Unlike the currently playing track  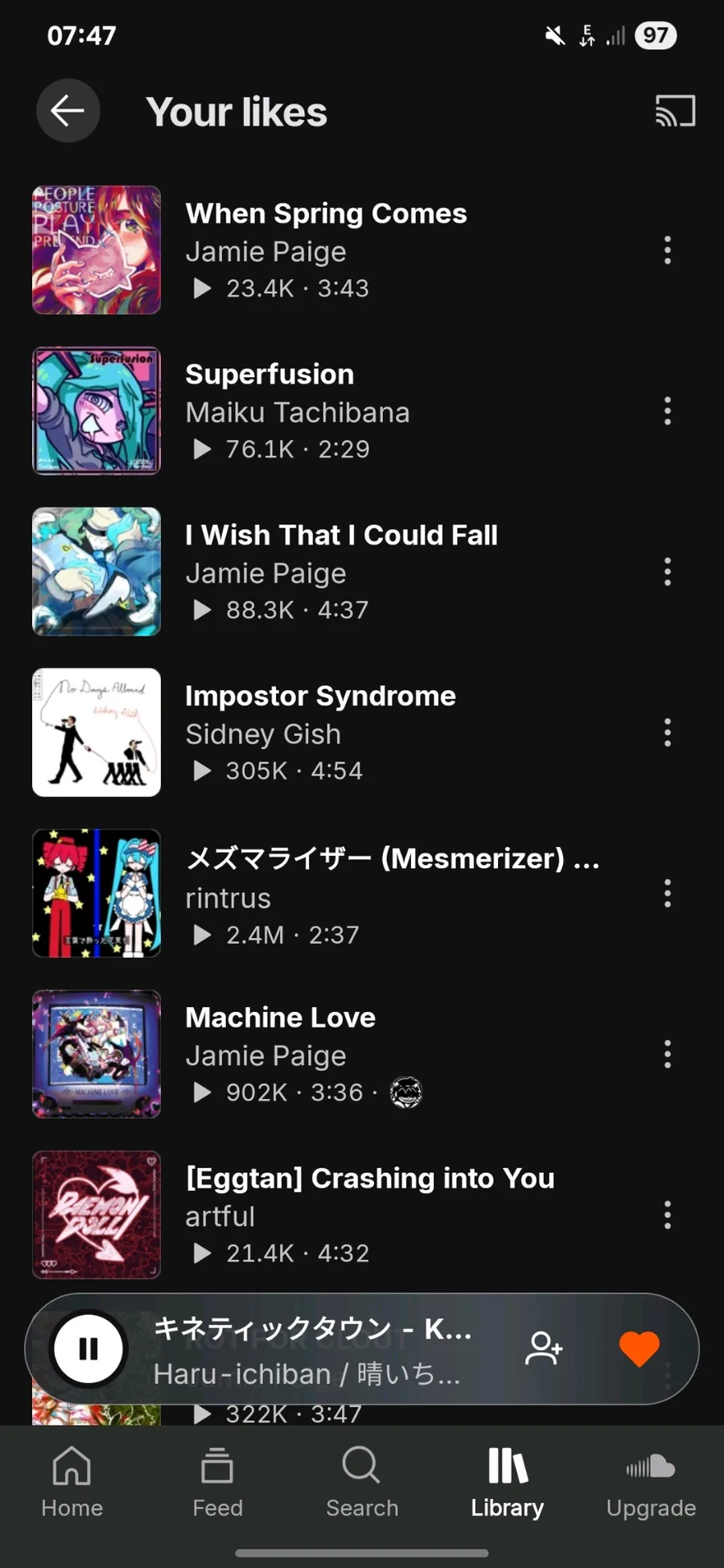click(x=639, y=1349)
